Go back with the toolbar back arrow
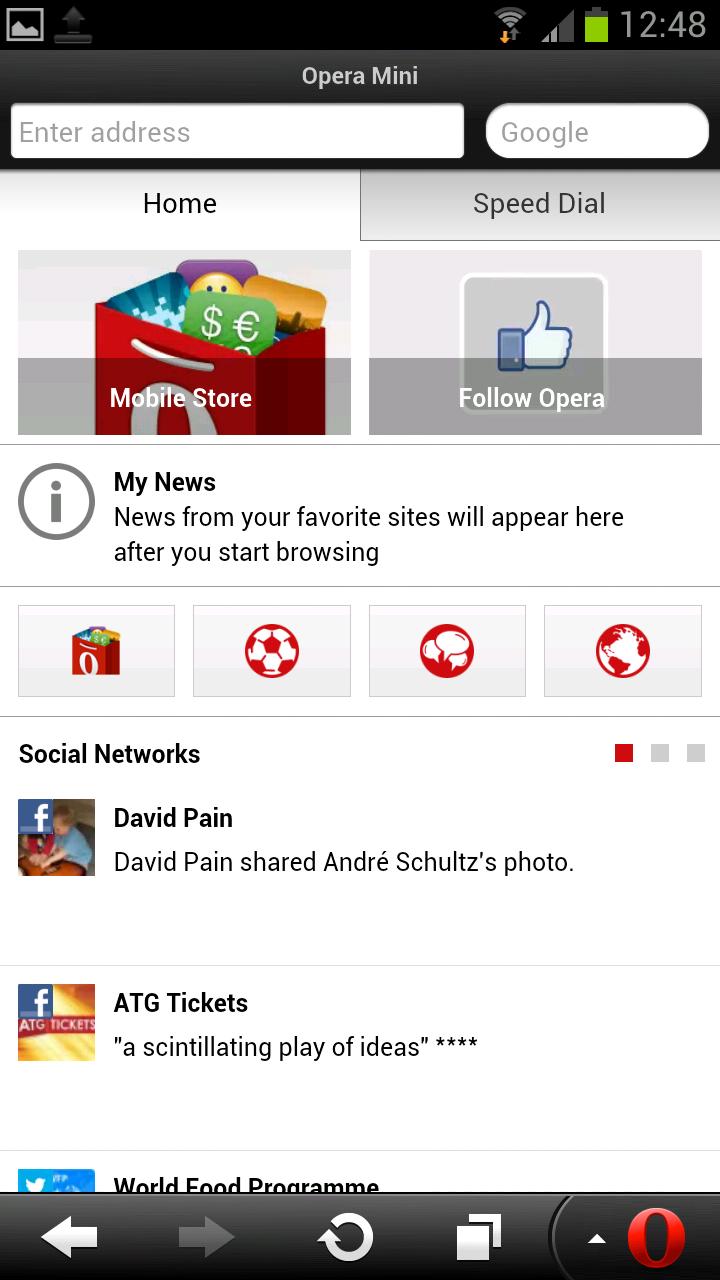Image resolution: width=720 pixels, height=1280 pixels. tap(68, 1238)
